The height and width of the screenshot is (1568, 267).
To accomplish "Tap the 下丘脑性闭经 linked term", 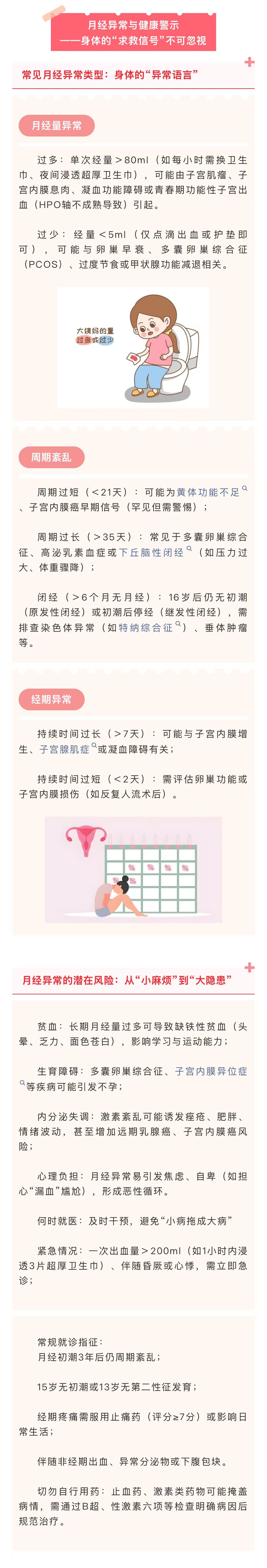I will [x=151, y=552].
